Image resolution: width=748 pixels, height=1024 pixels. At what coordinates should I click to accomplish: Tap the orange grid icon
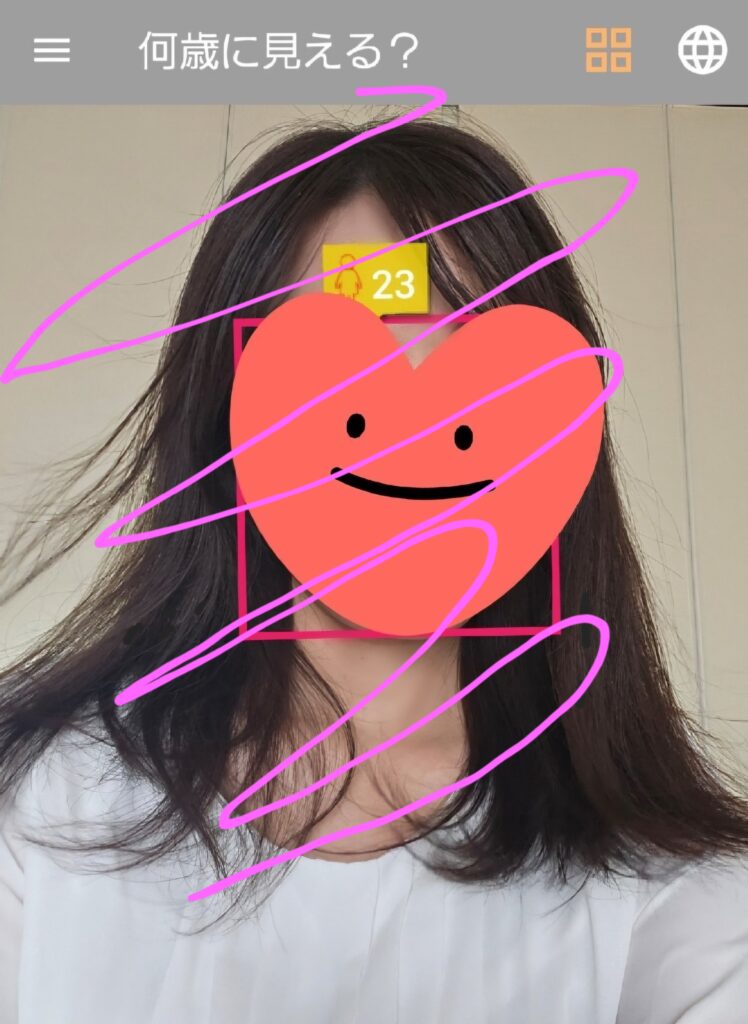608,51
